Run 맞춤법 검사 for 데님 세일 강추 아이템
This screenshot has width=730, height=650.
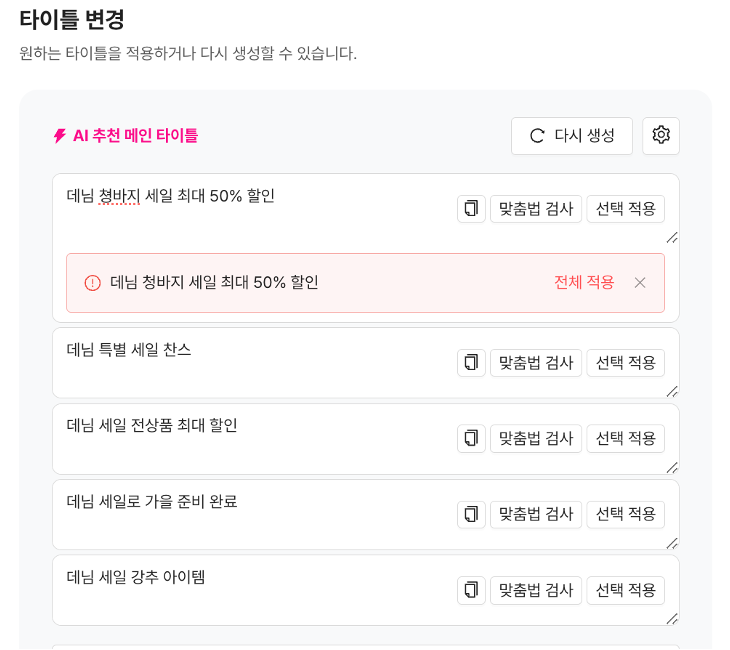[x=535, y=590]
